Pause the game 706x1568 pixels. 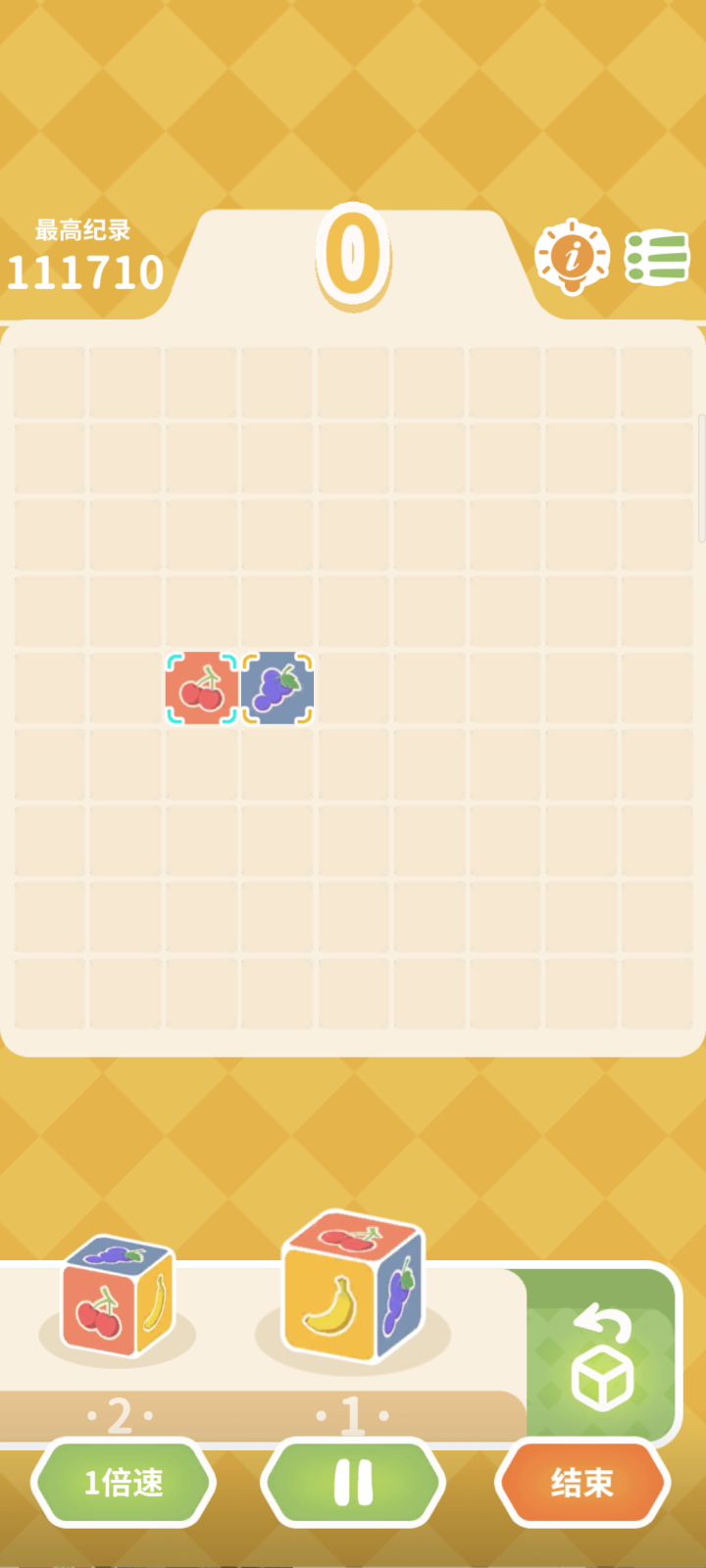(x=353, y=1483)
